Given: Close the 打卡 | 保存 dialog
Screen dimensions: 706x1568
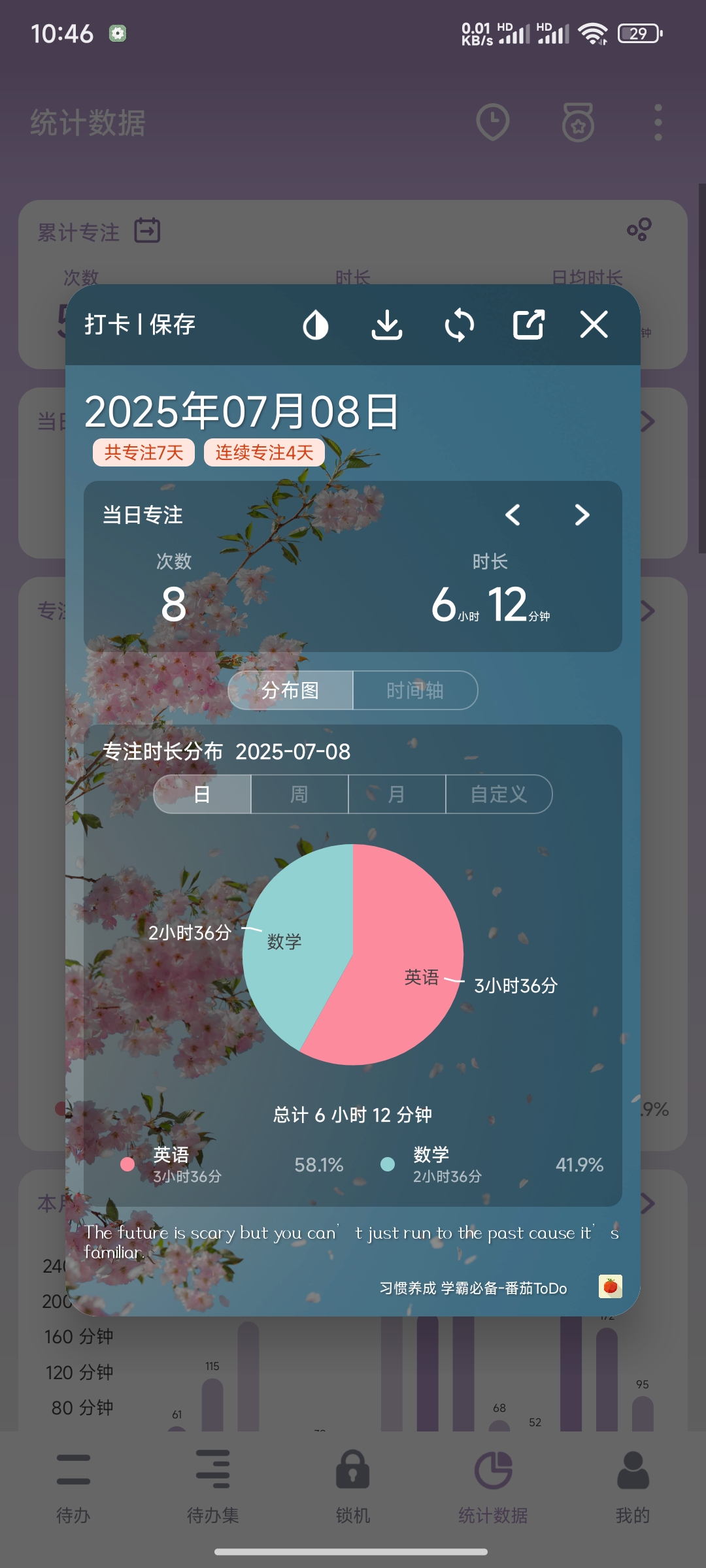Looking at the screenshot, I should 594,324.
